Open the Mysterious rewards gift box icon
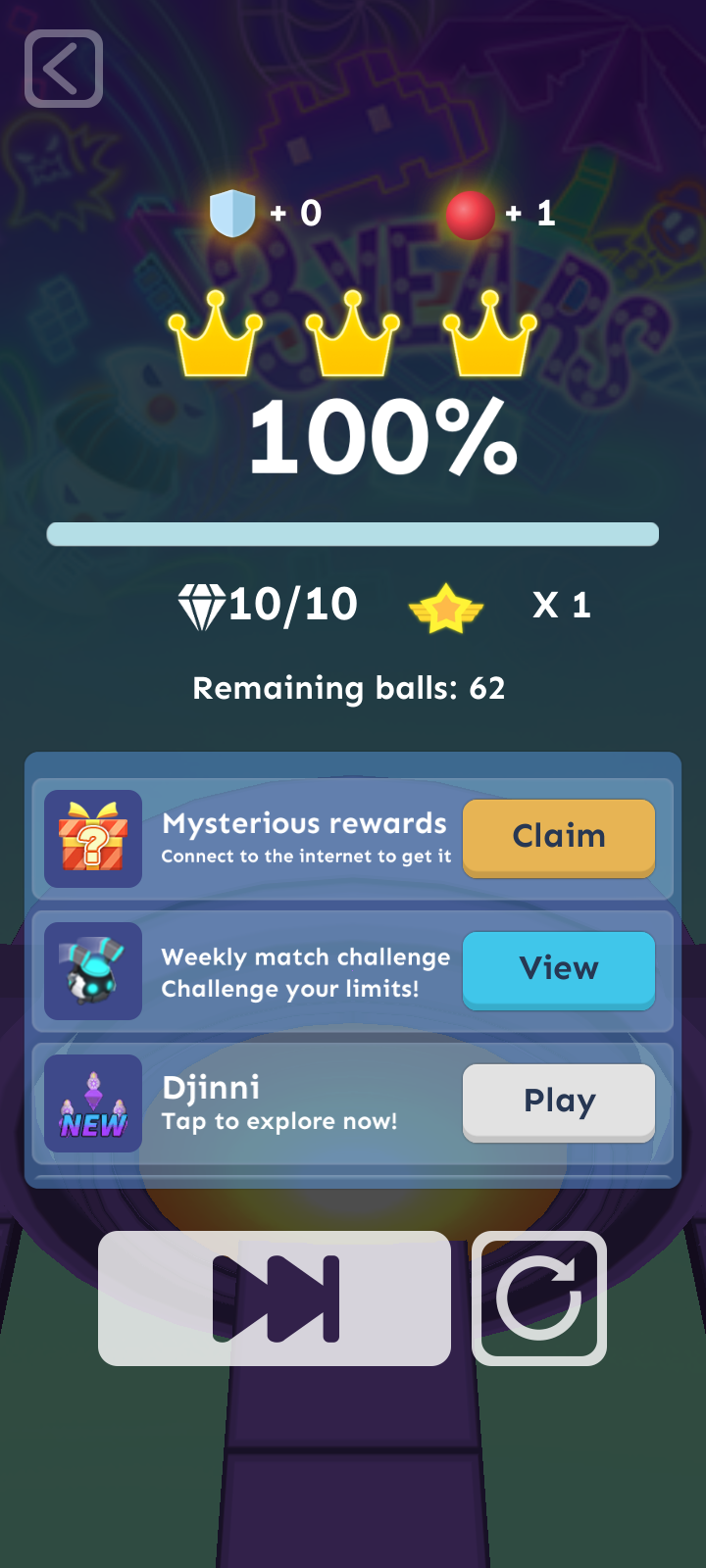 pyautogui.click(x=93, y=838)
